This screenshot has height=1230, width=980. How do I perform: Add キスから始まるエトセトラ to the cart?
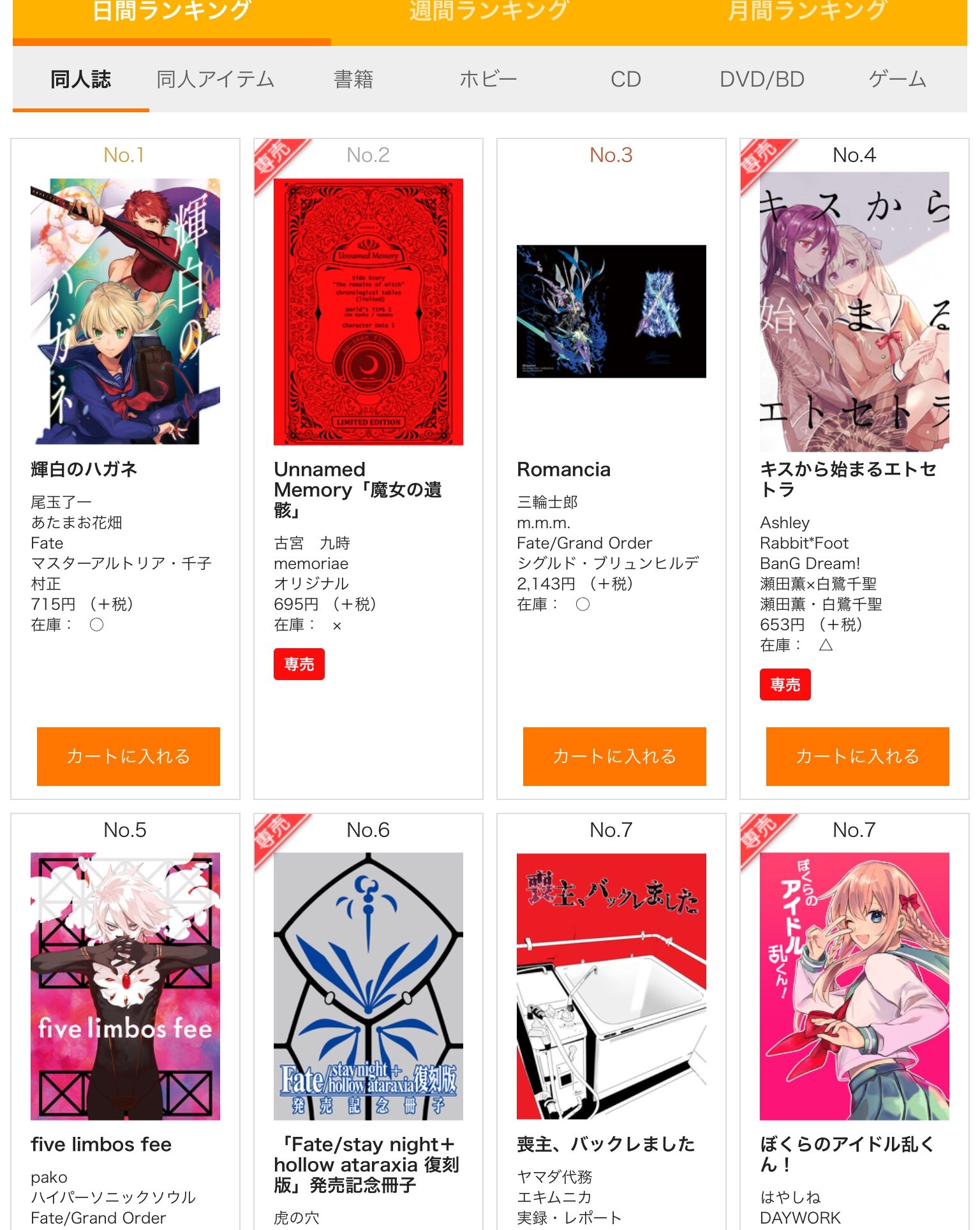(x=857, y=756)
